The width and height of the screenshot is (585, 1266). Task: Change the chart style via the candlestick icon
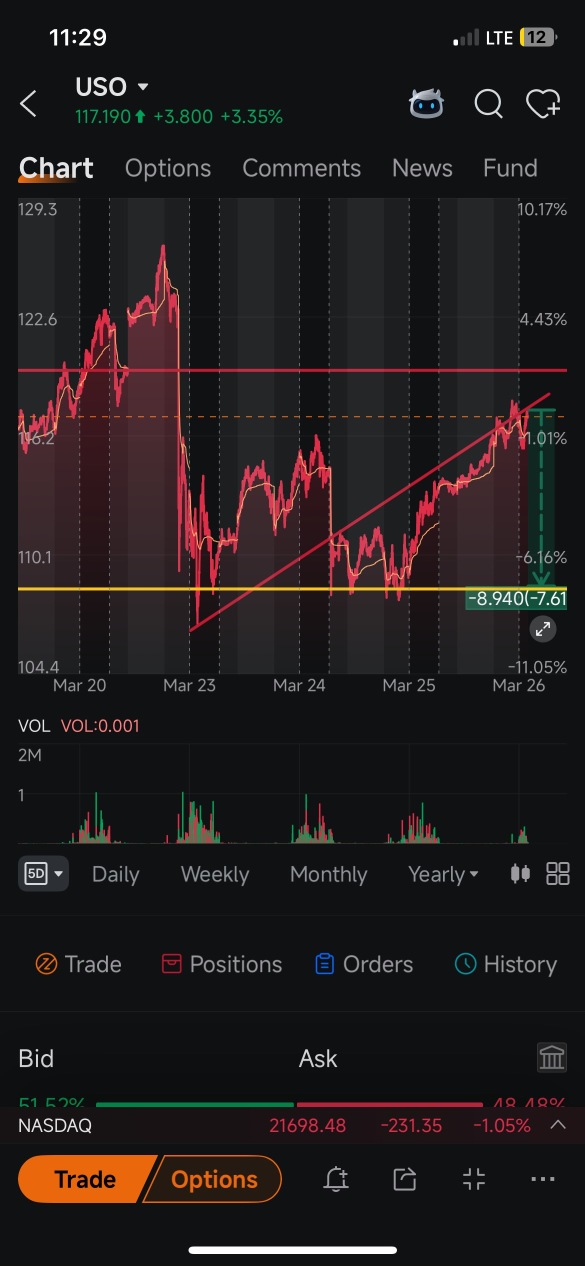tap(520, 874)
